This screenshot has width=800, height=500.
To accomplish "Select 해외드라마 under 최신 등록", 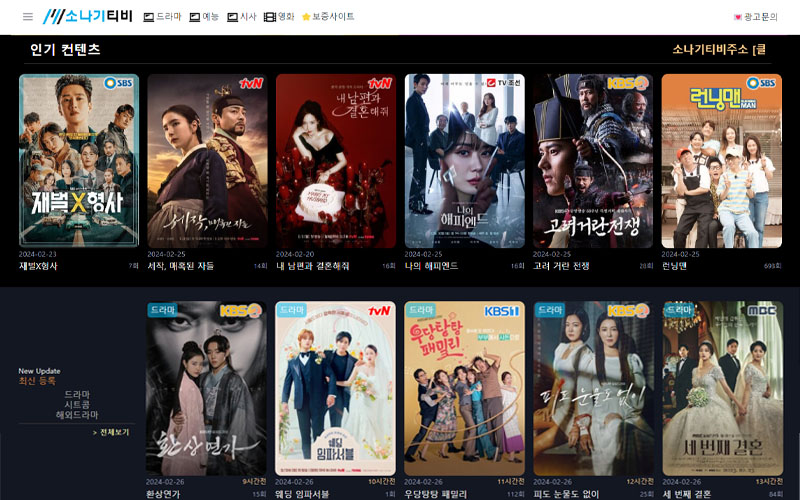I will 76,414.
